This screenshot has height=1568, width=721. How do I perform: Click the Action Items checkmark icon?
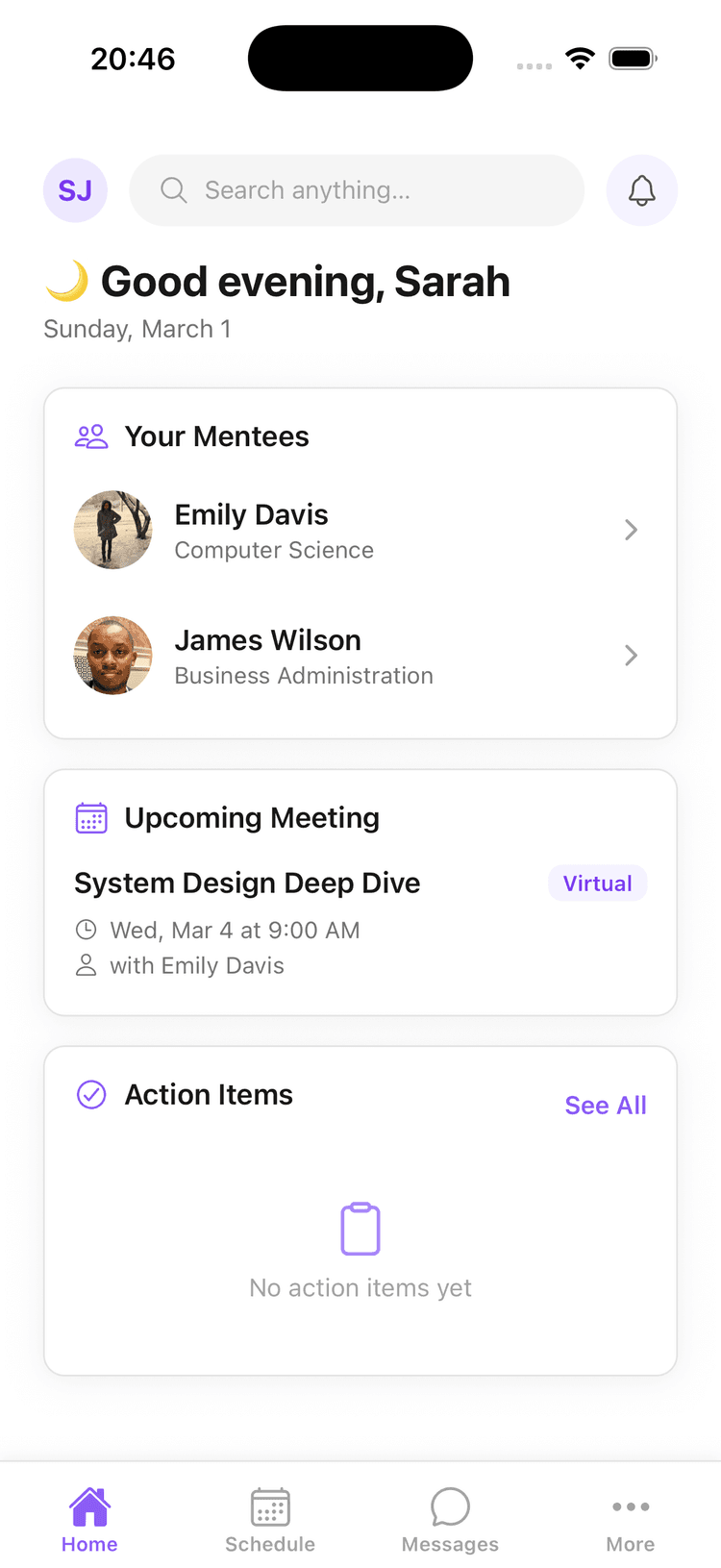[90, 1094]
